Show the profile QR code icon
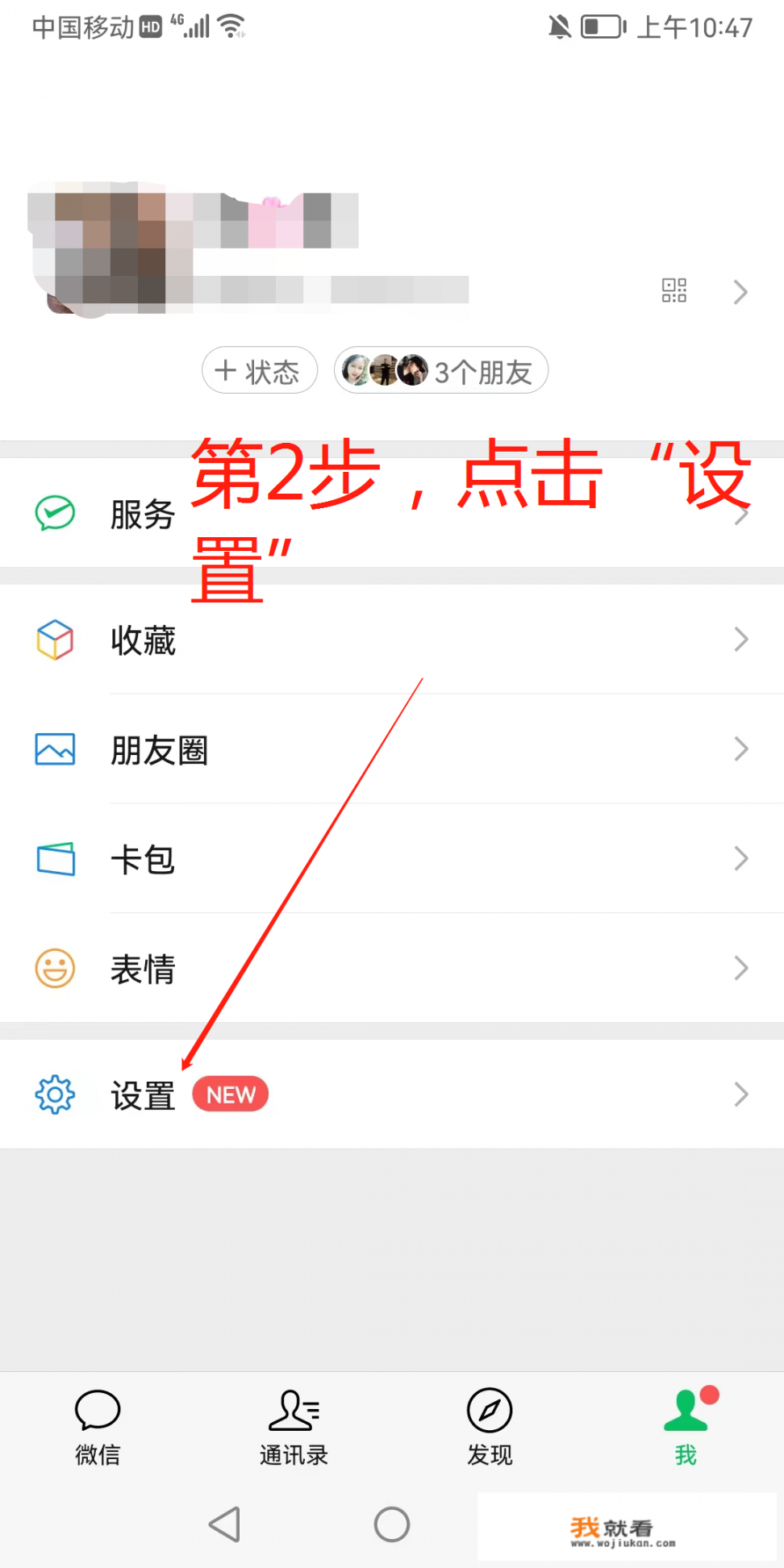 click(673, 290)
